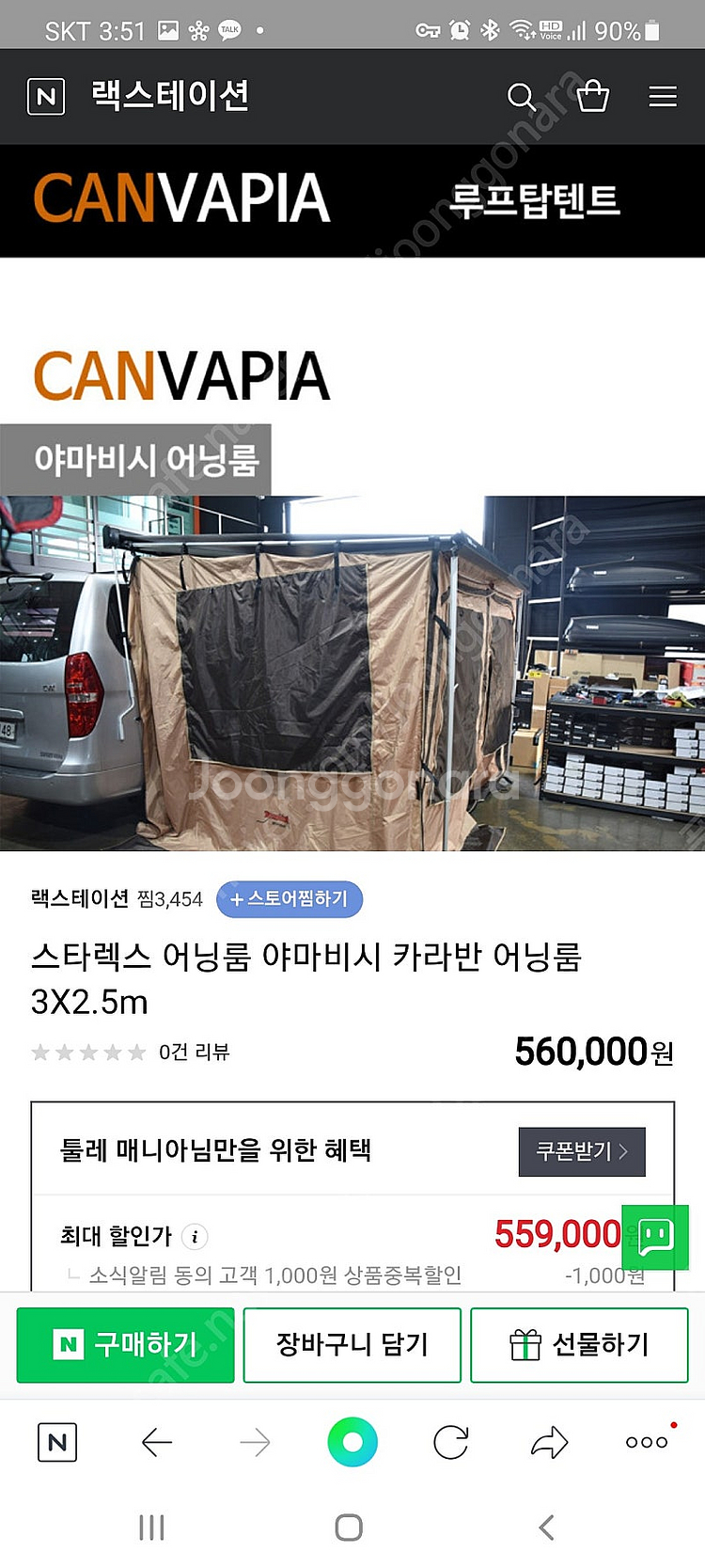The width and height of the screenshot is (705, 1568).
Task: Navigate back with the left arrow
Action: (157, 1440)
